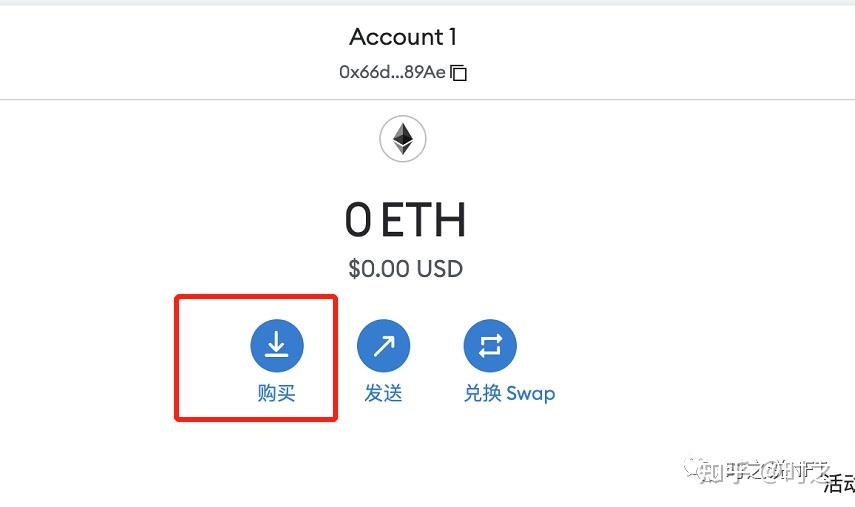Open the 发送 send option
855x507 pixels.
(384, 346)
